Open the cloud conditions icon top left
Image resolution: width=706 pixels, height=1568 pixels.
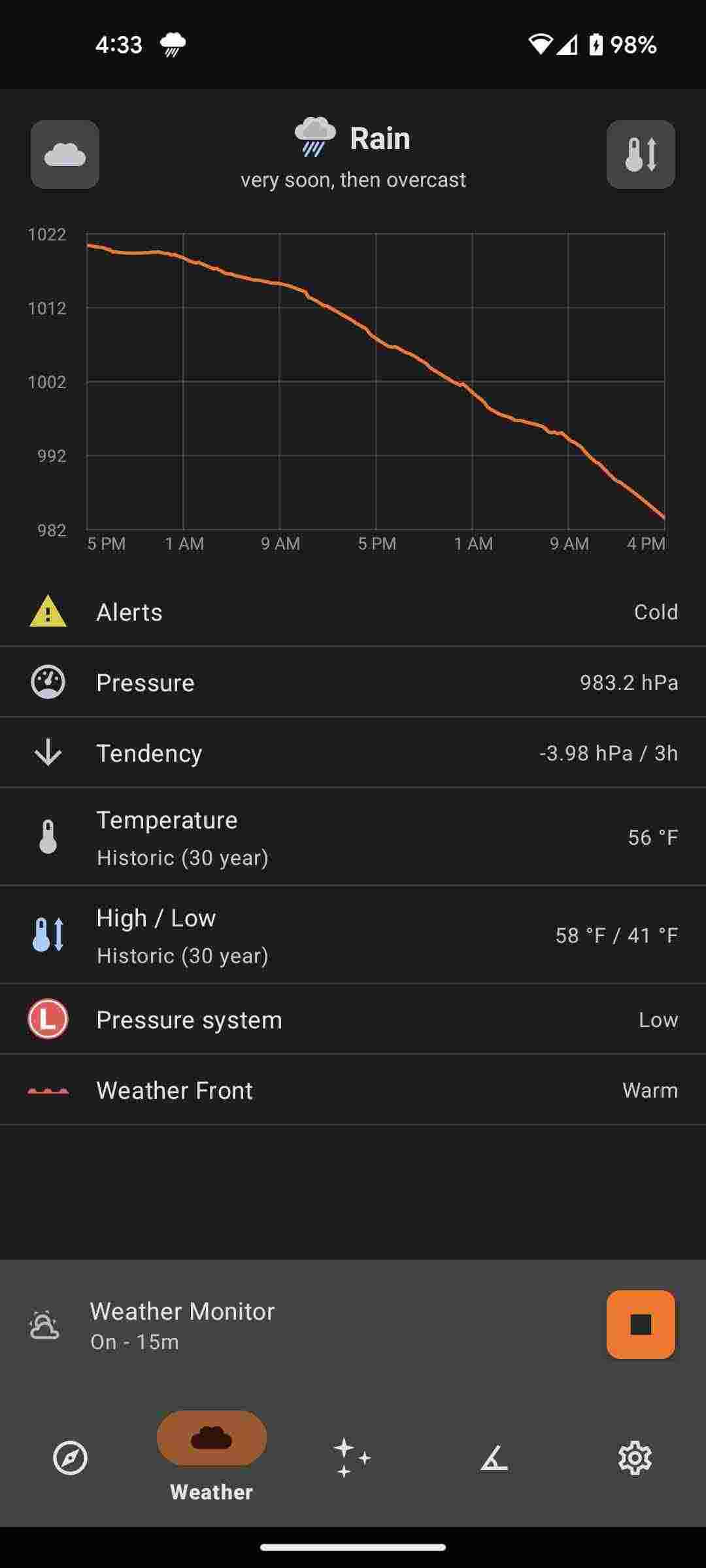(x=65, y=154)
